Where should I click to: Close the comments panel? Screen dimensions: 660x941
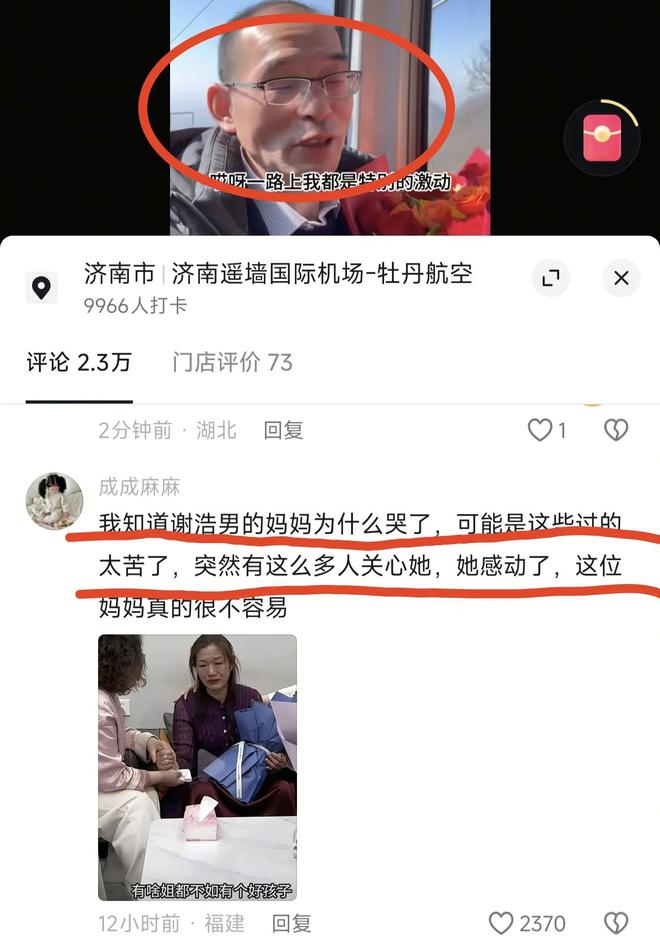621,278
